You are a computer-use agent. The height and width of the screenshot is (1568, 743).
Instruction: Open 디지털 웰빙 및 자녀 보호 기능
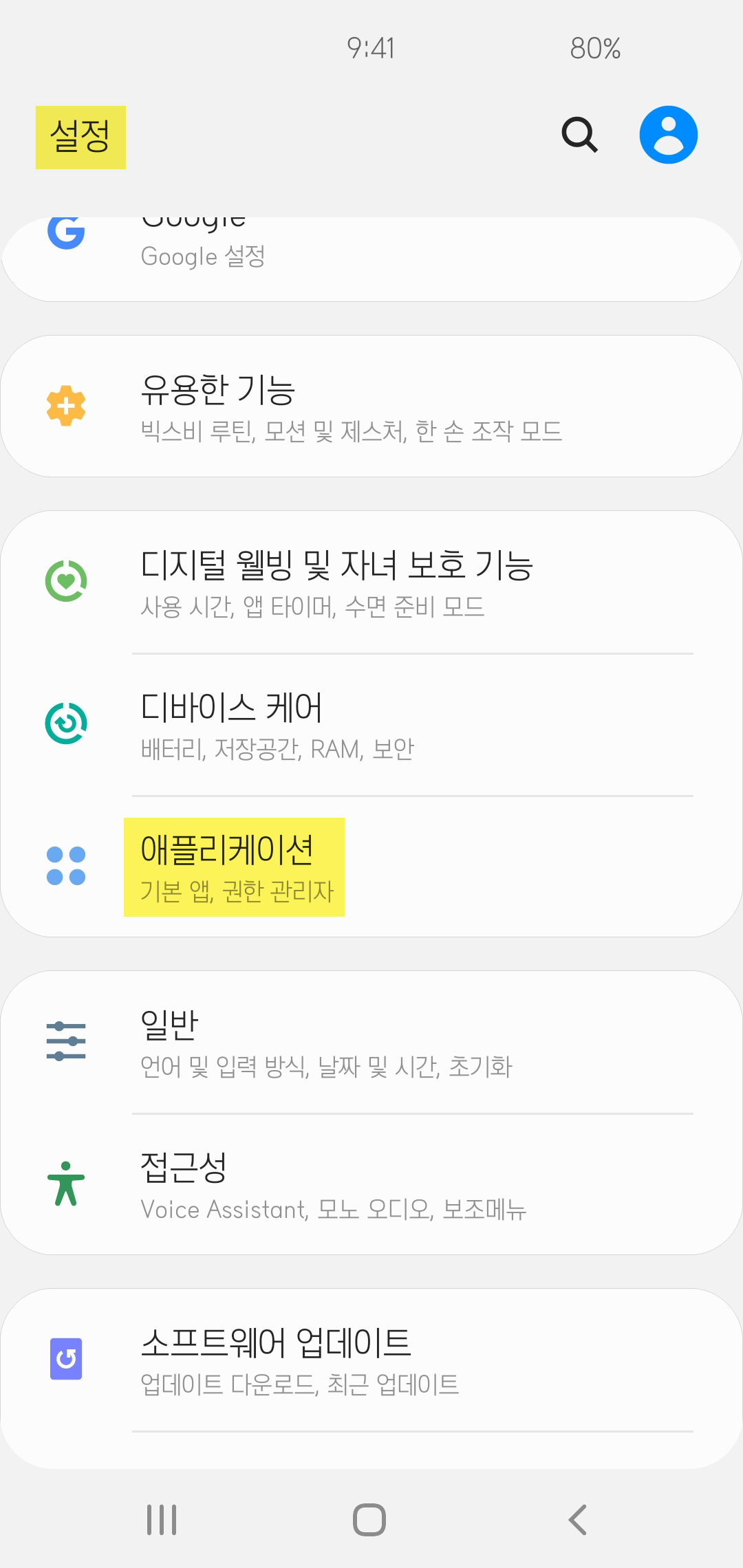pyautogui.click(x=371, y=582)
